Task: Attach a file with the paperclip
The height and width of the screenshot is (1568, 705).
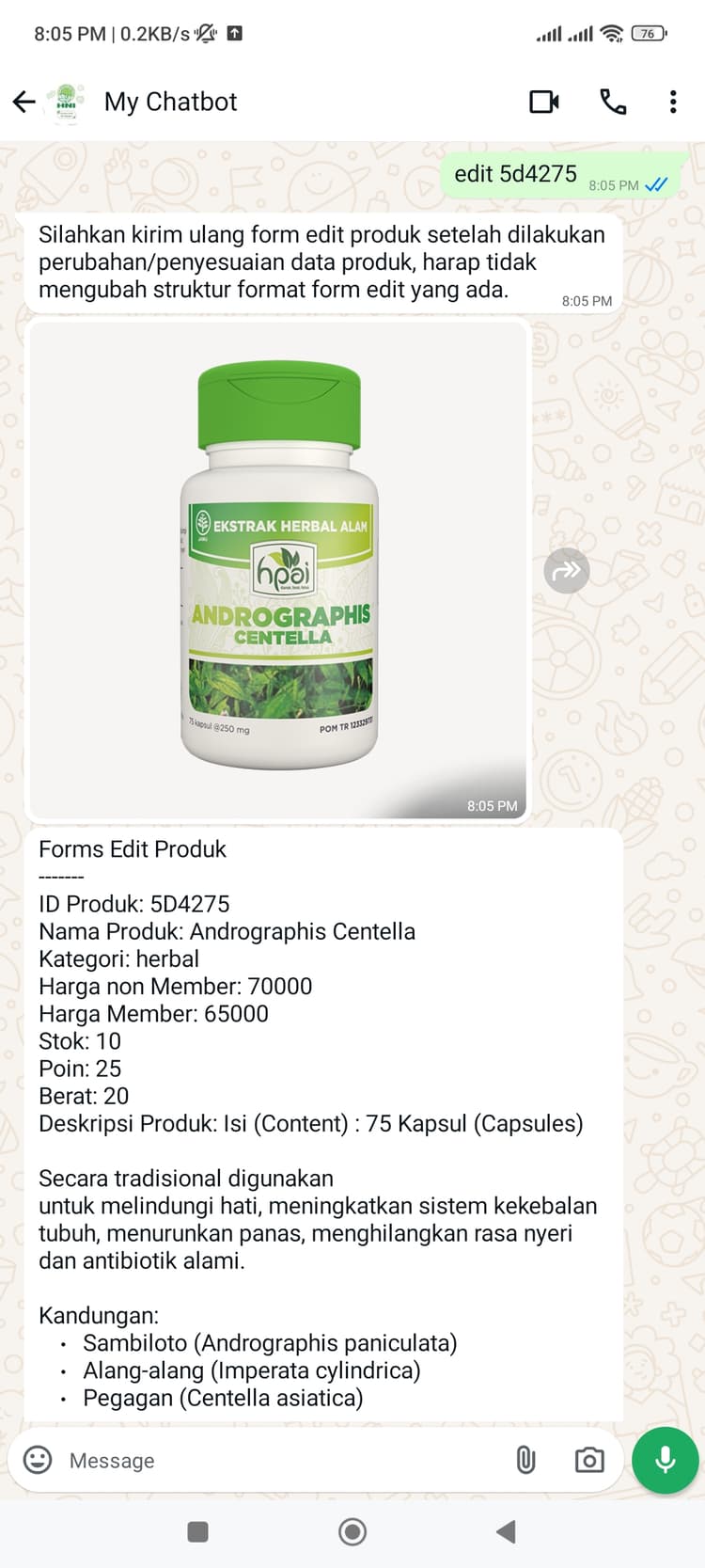Action: 525,1460
